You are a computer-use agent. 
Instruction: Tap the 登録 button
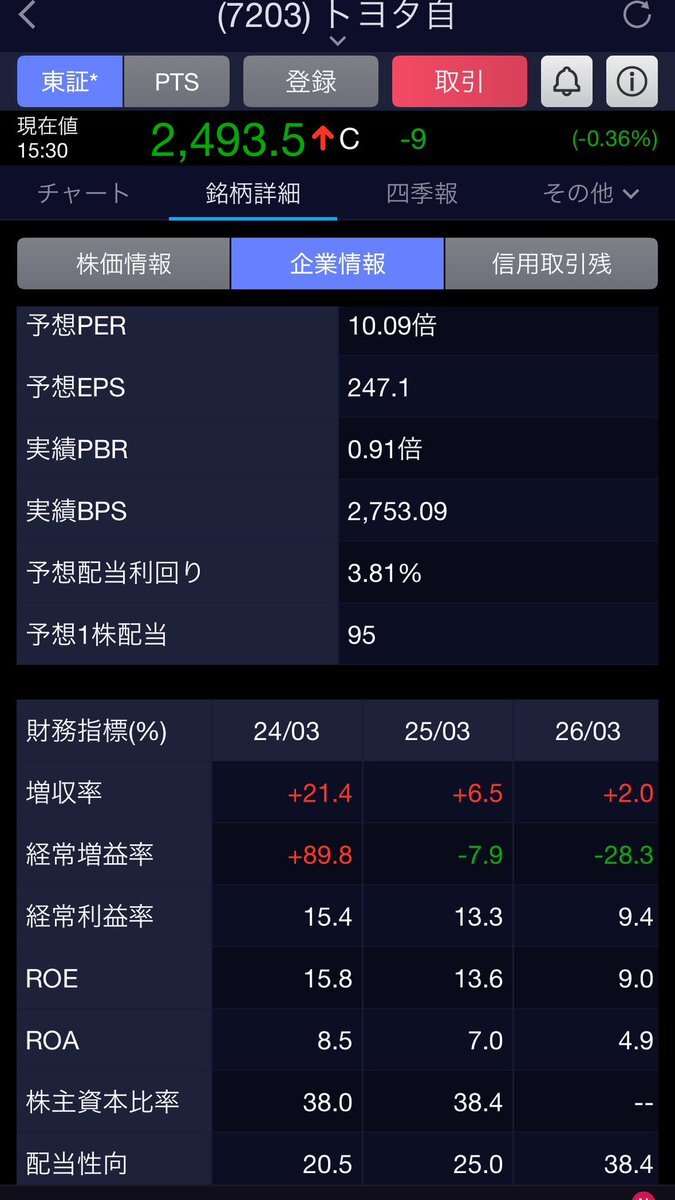(x=311, y=81)
